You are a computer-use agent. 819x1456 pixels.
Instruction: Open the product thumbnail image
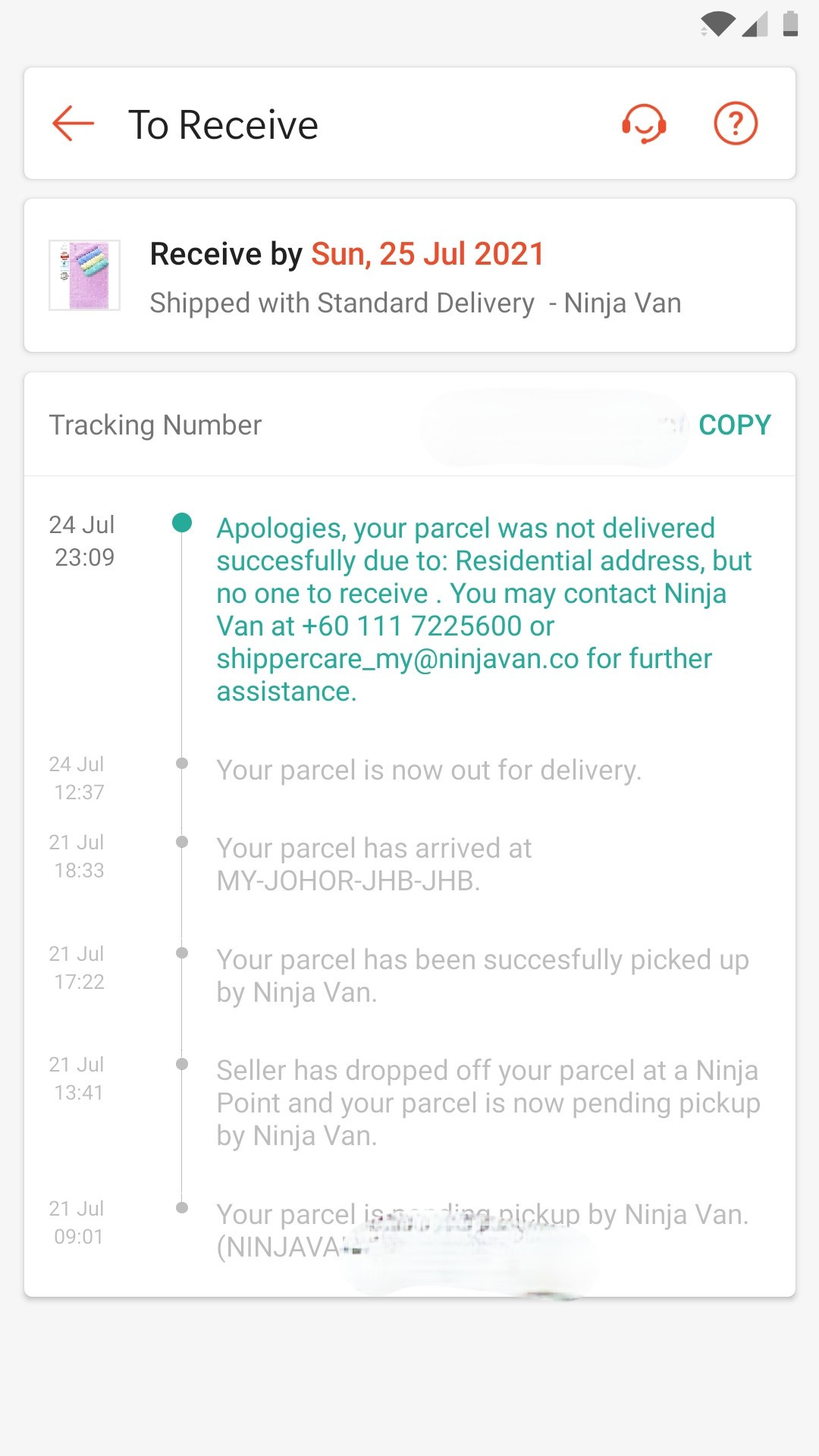tap(85, 275)
